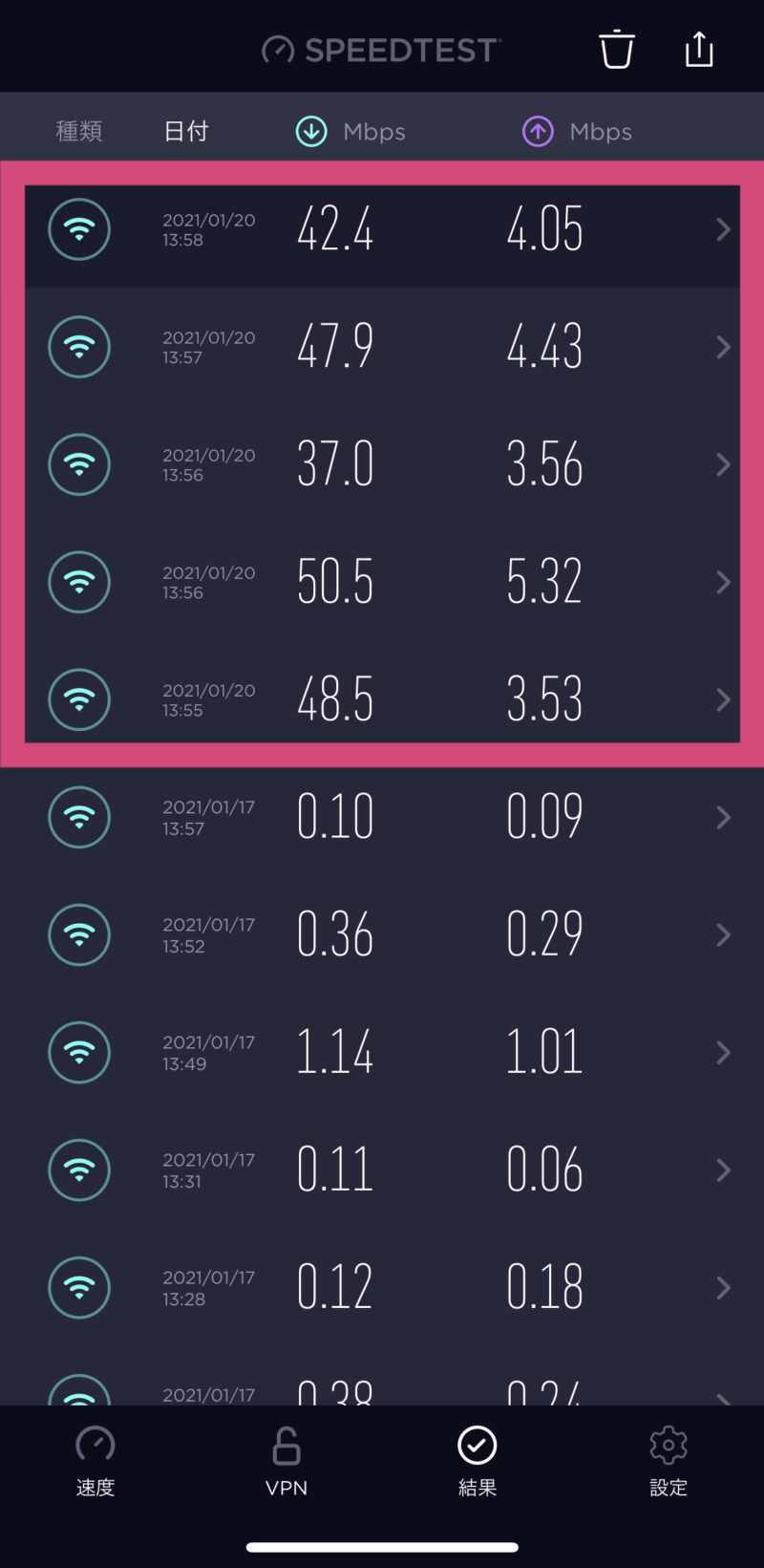Open the 2021/01/20 13:57 result
The image size is (764, 1568).
(x=382, y=348)
